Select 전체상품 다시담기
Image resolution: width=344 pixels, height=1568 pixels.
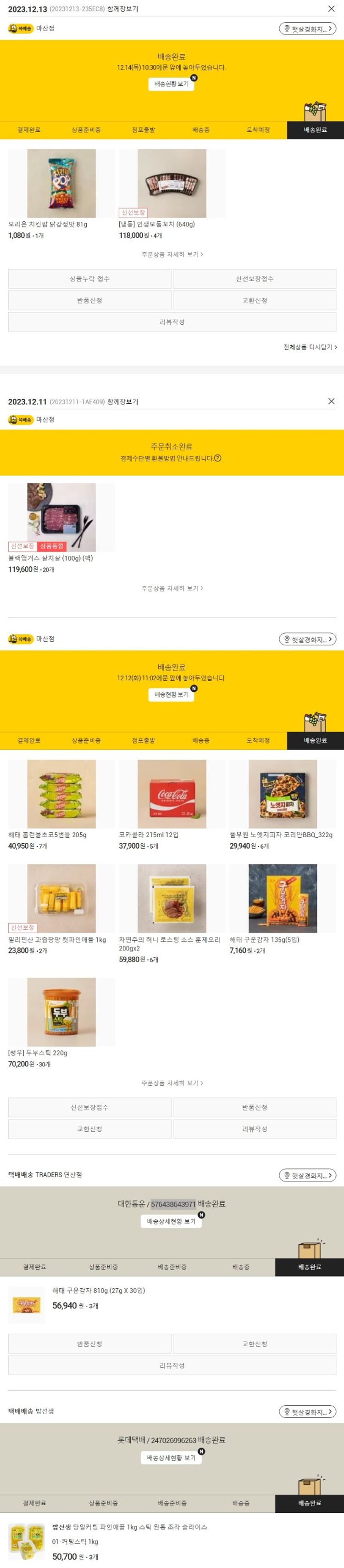point(309,347)
